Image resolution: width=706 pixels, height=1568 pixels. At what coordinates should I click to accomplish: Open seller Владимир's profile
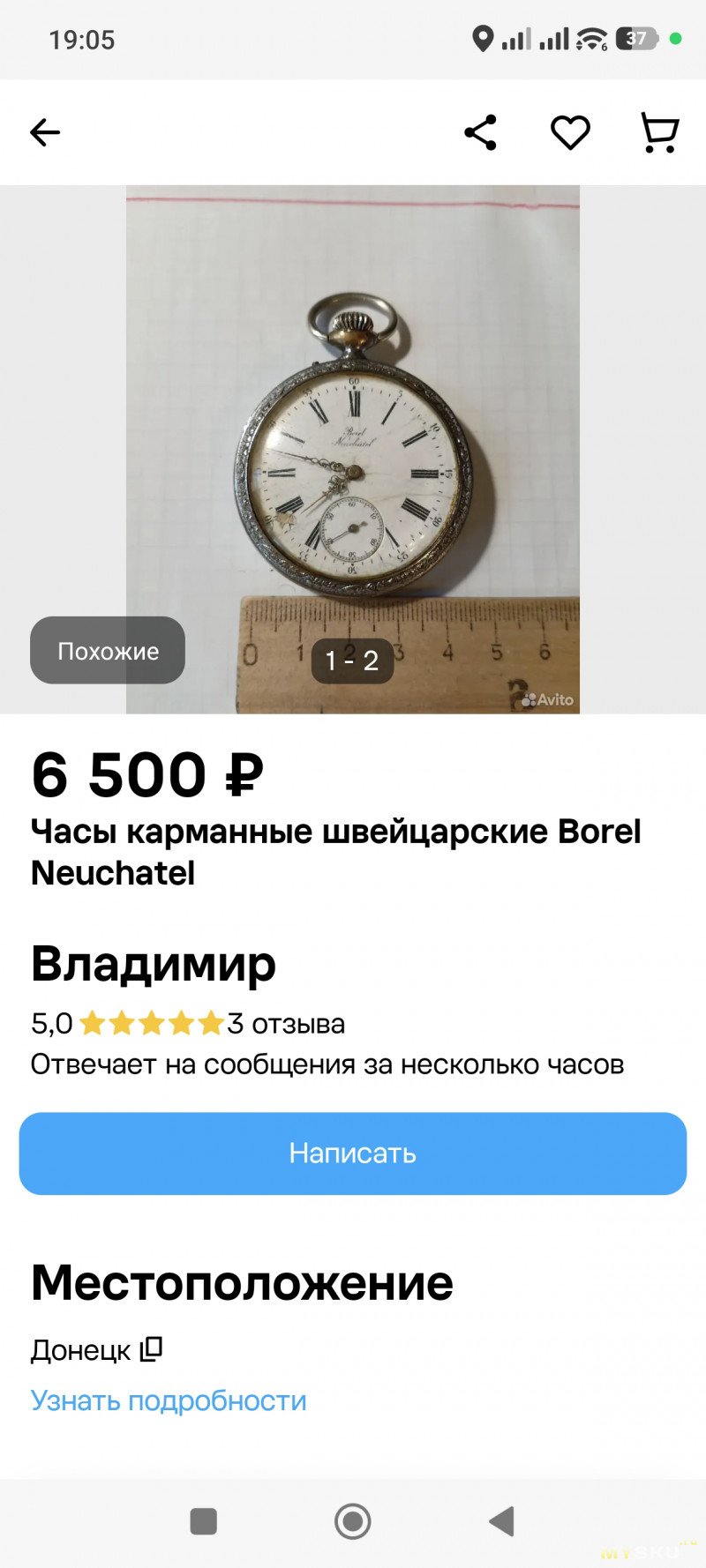[154, 964]
